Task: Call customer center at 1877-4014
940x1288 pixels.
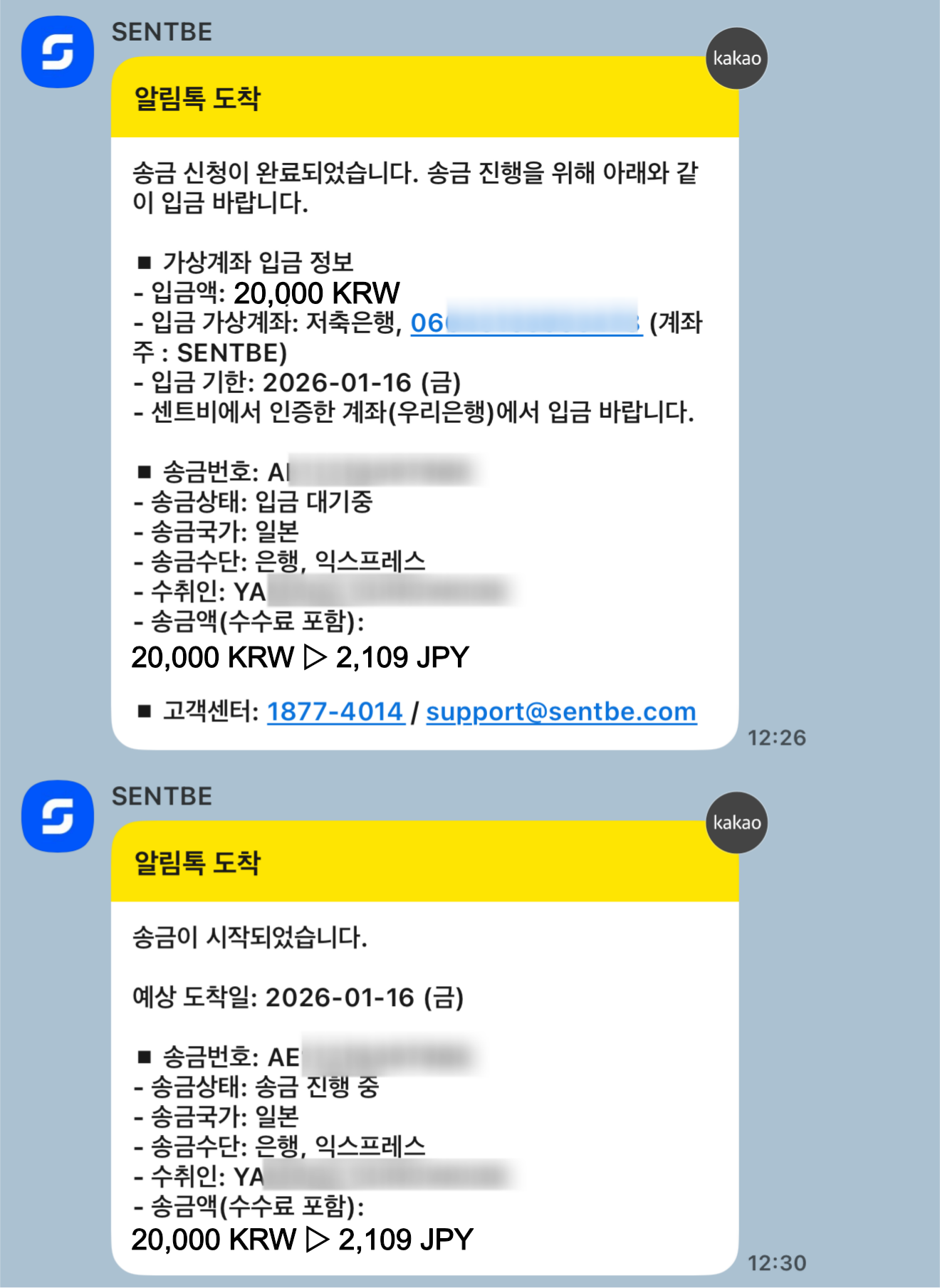Action: (x=335, y=712)
